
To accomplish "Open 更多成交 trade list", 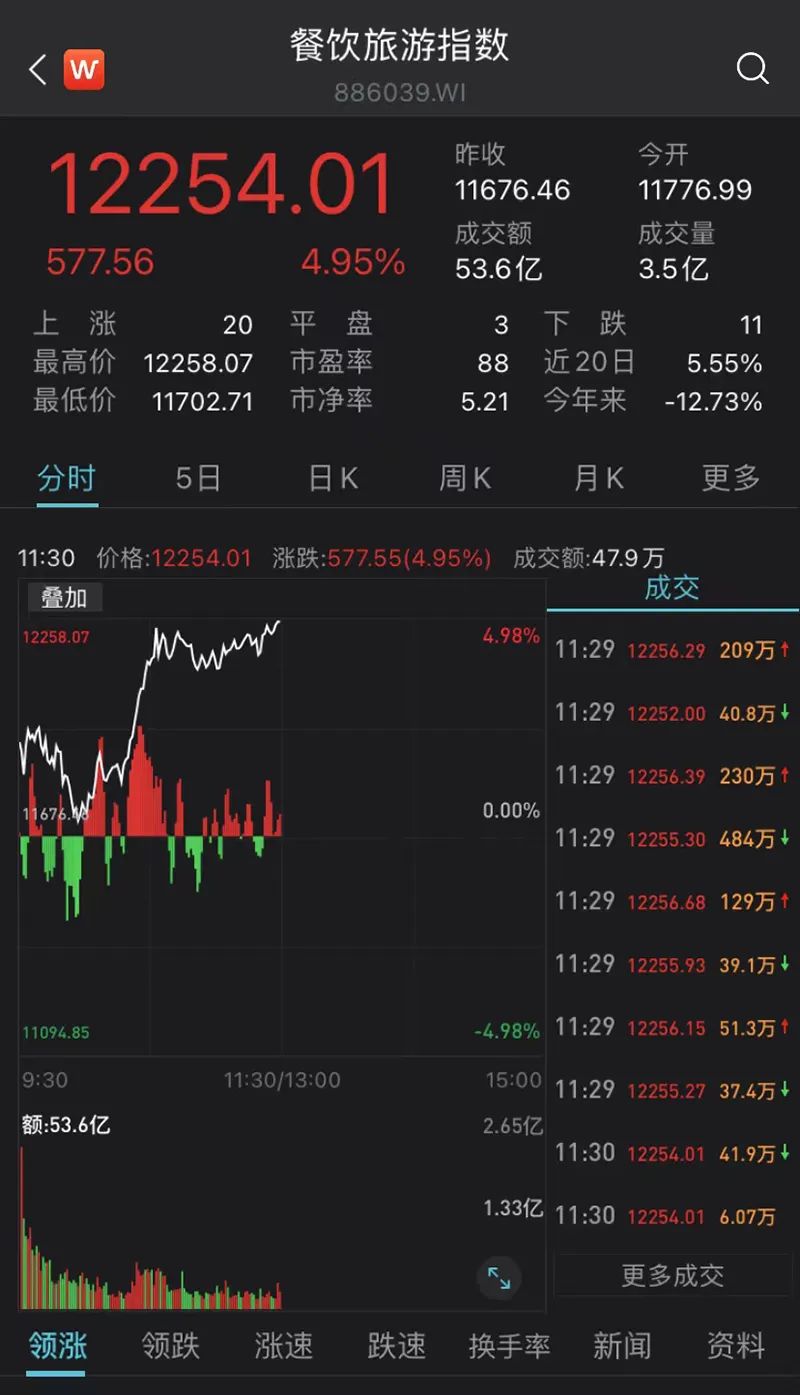I will (672, 1276).
